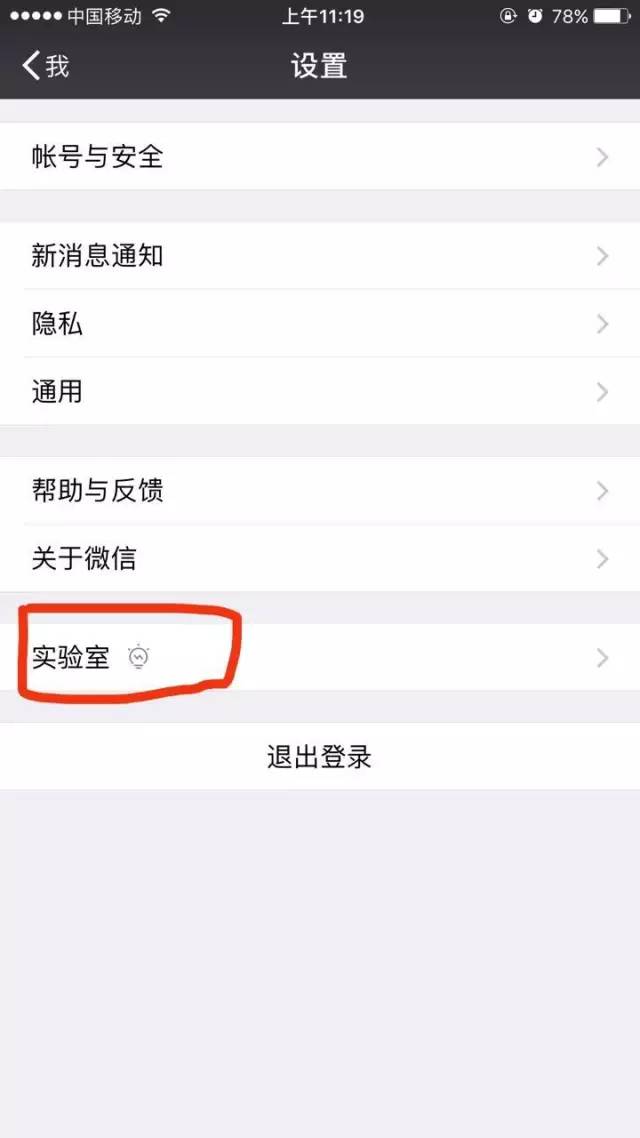Open 帐号与安全 settings
Viewport: 640px width, 1138px height.
pyautogui.click(x=320, y=157)
